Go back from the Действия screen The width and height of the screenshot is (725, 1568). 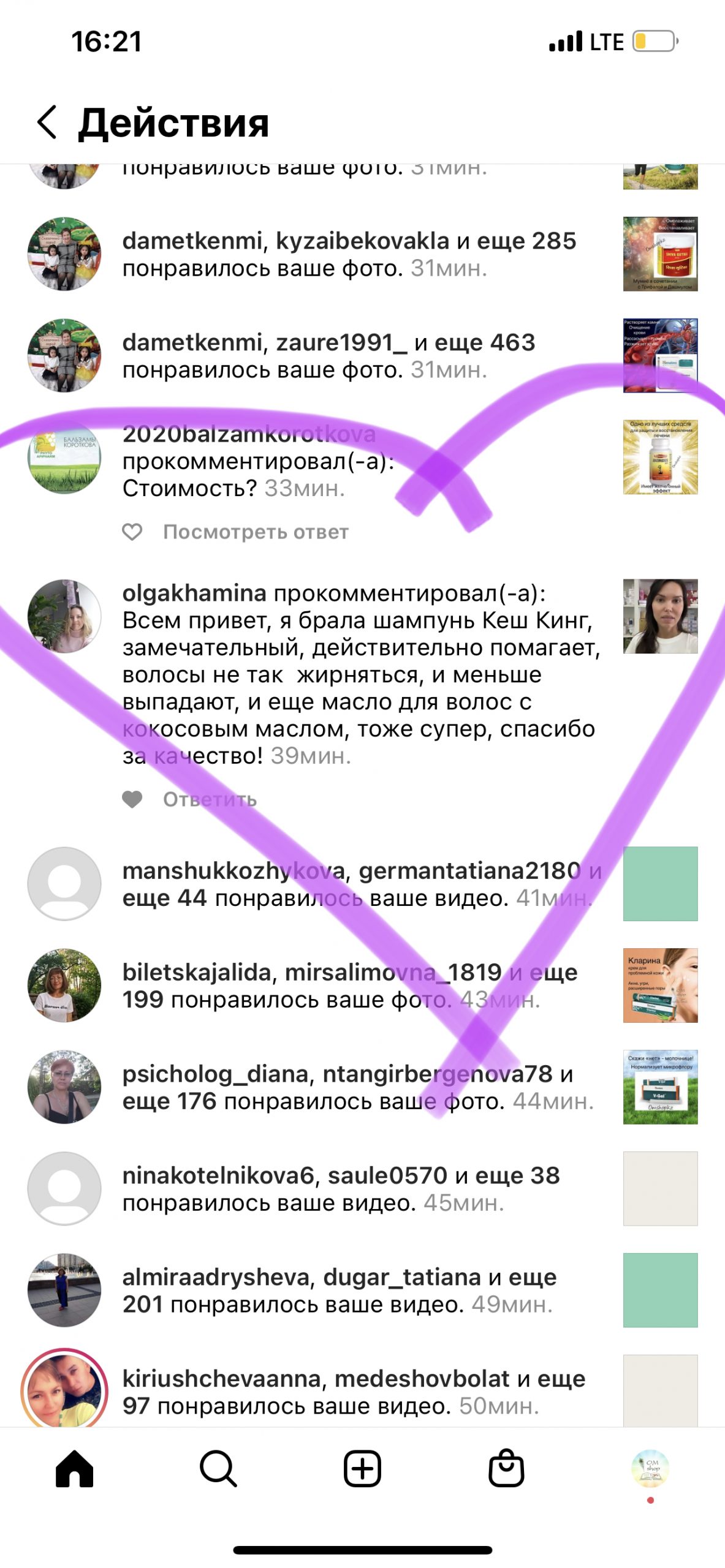48,122
